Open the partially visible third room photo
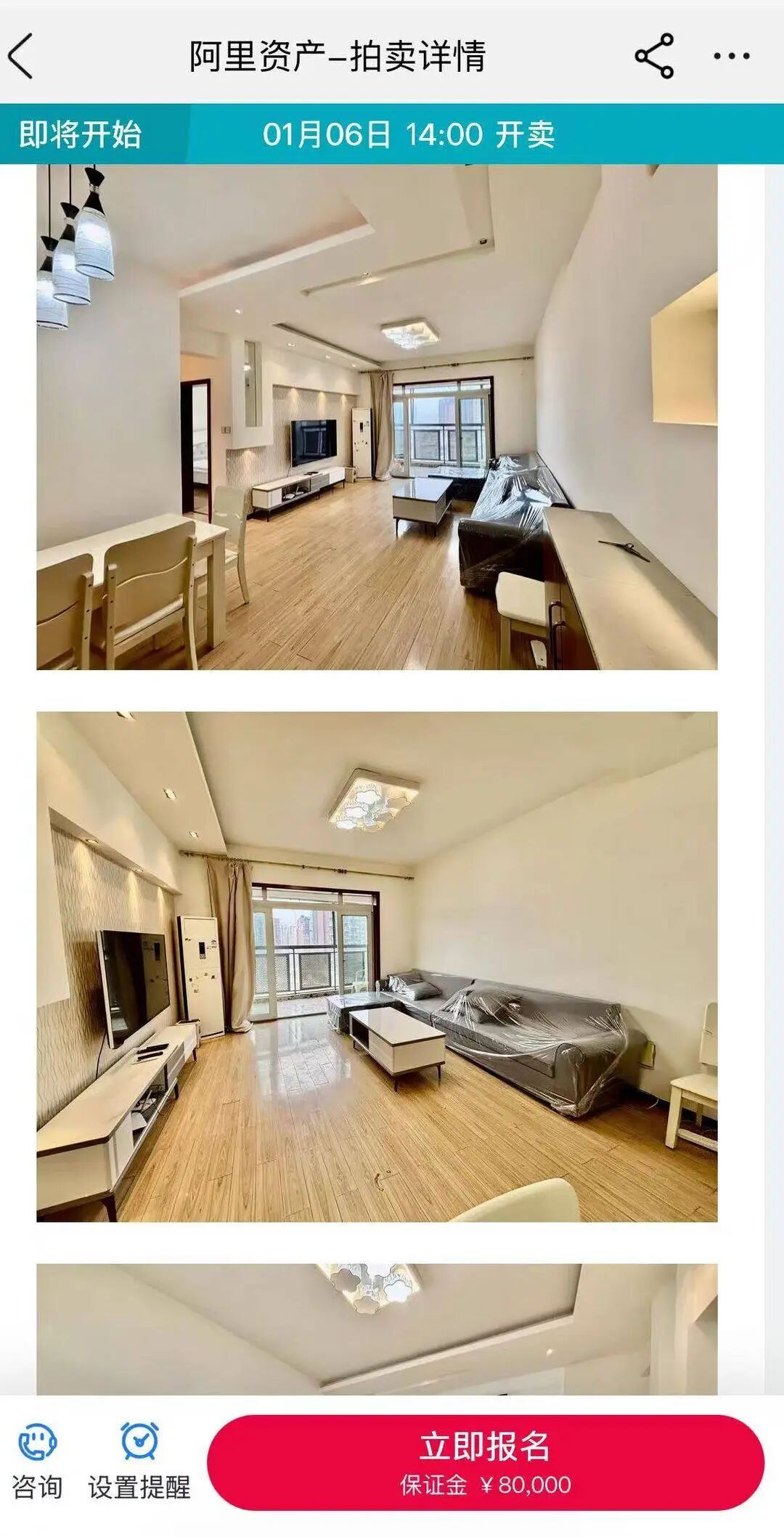784x1537 pixels. pos(377,1328)
